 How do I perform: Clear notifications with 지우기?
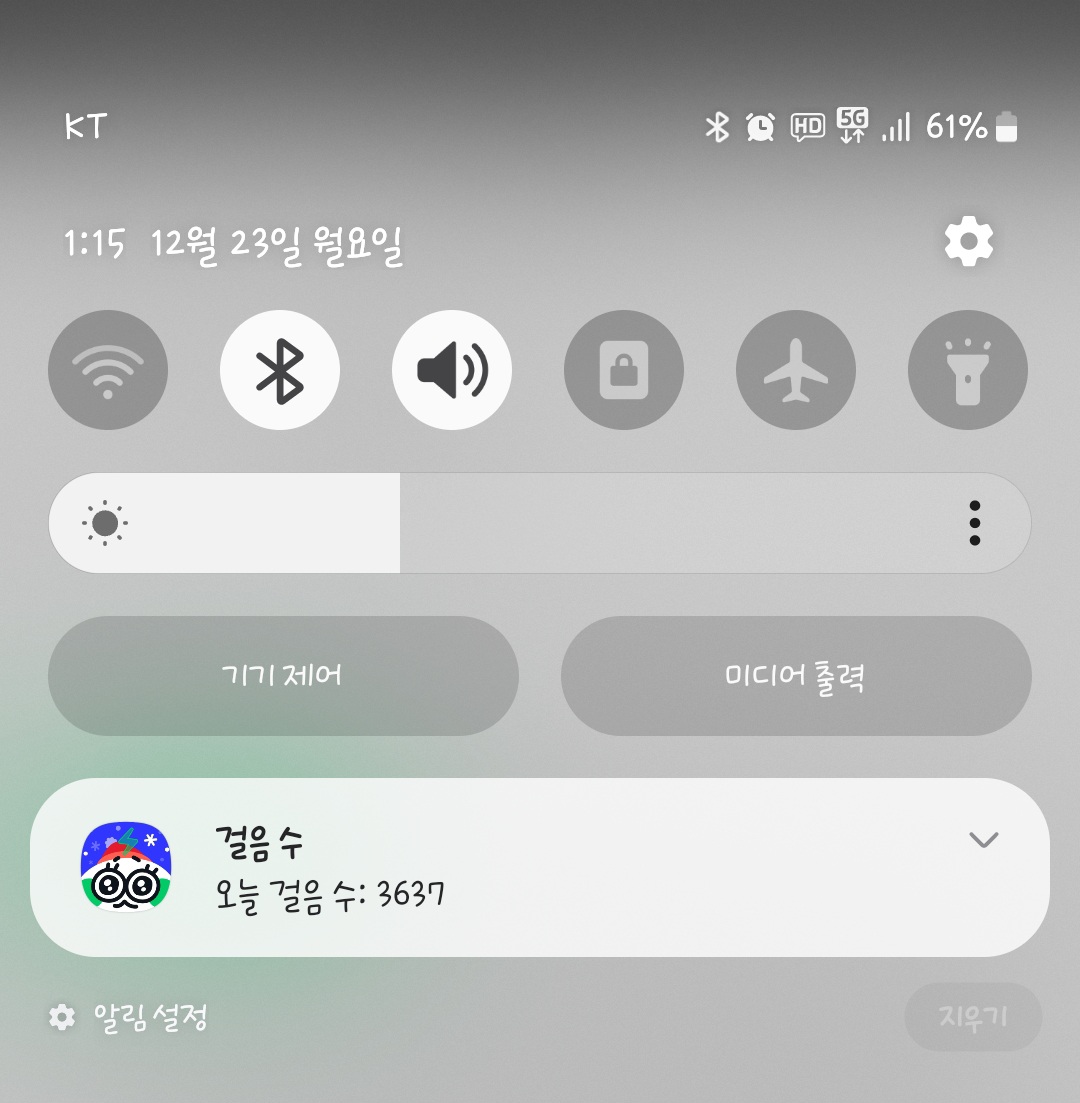[973, 1018]
